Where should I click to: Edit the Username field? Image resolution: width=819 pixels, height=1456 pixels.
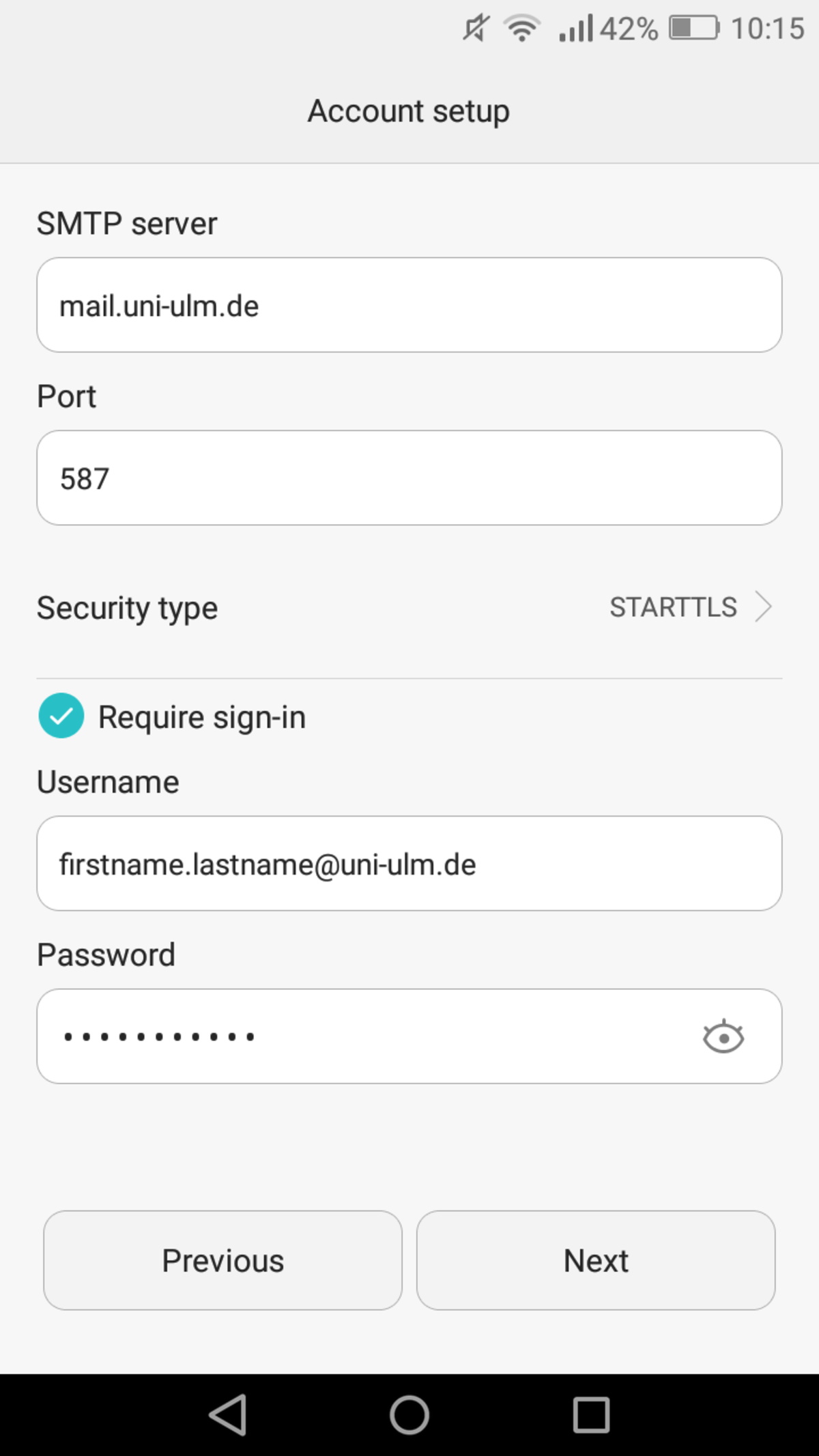409,863
